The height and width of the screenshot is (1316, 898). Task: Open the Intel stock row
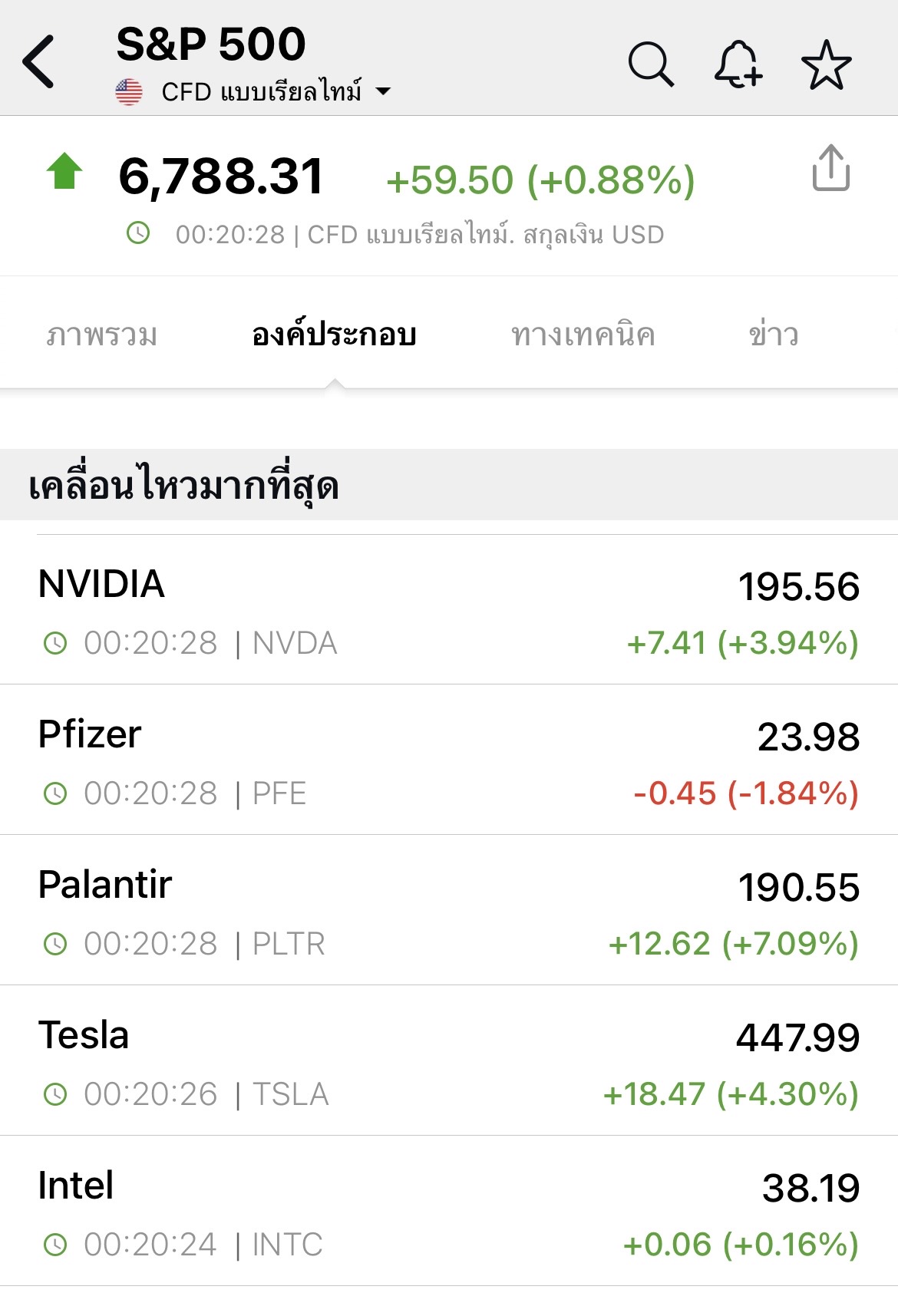449,1212
